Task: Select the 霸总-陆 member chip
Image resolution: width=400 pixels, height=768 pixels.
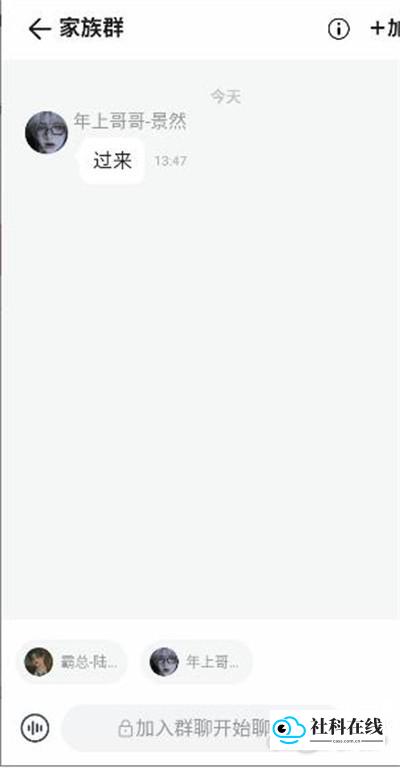Action: tap(72, 662)
